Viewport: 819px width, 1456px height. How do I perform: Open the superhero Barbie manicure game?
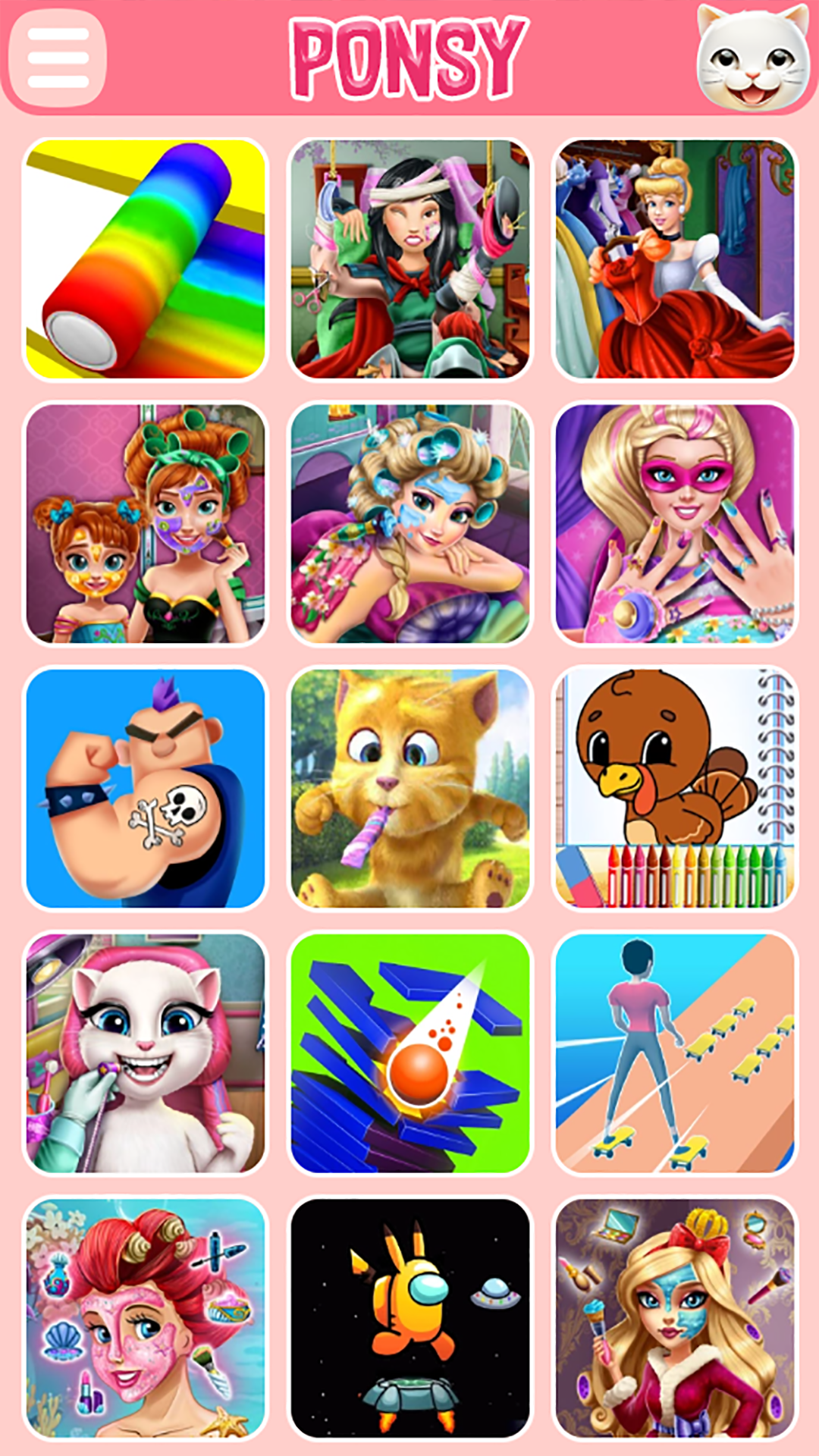[x=675, y=523]
